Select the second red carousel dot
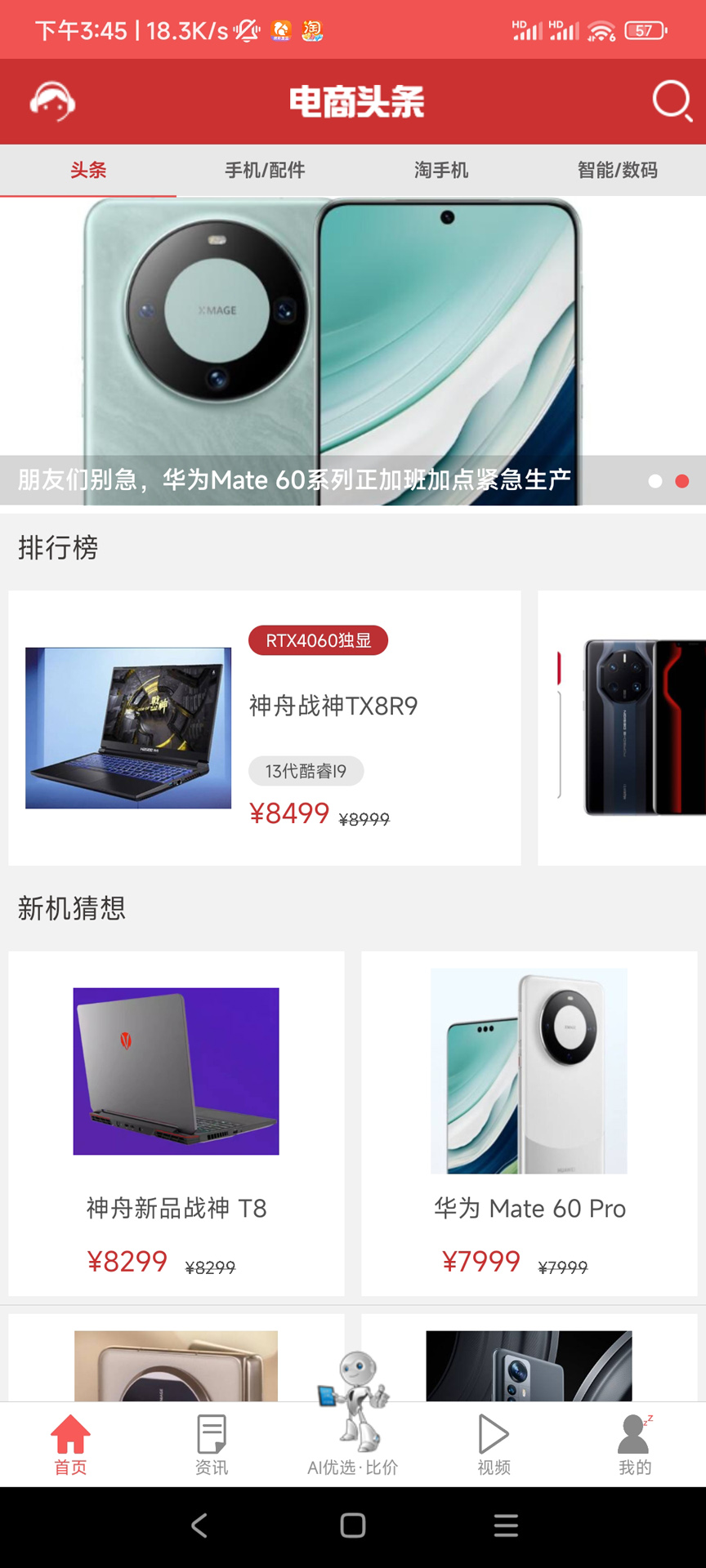 tap(681, 483)
